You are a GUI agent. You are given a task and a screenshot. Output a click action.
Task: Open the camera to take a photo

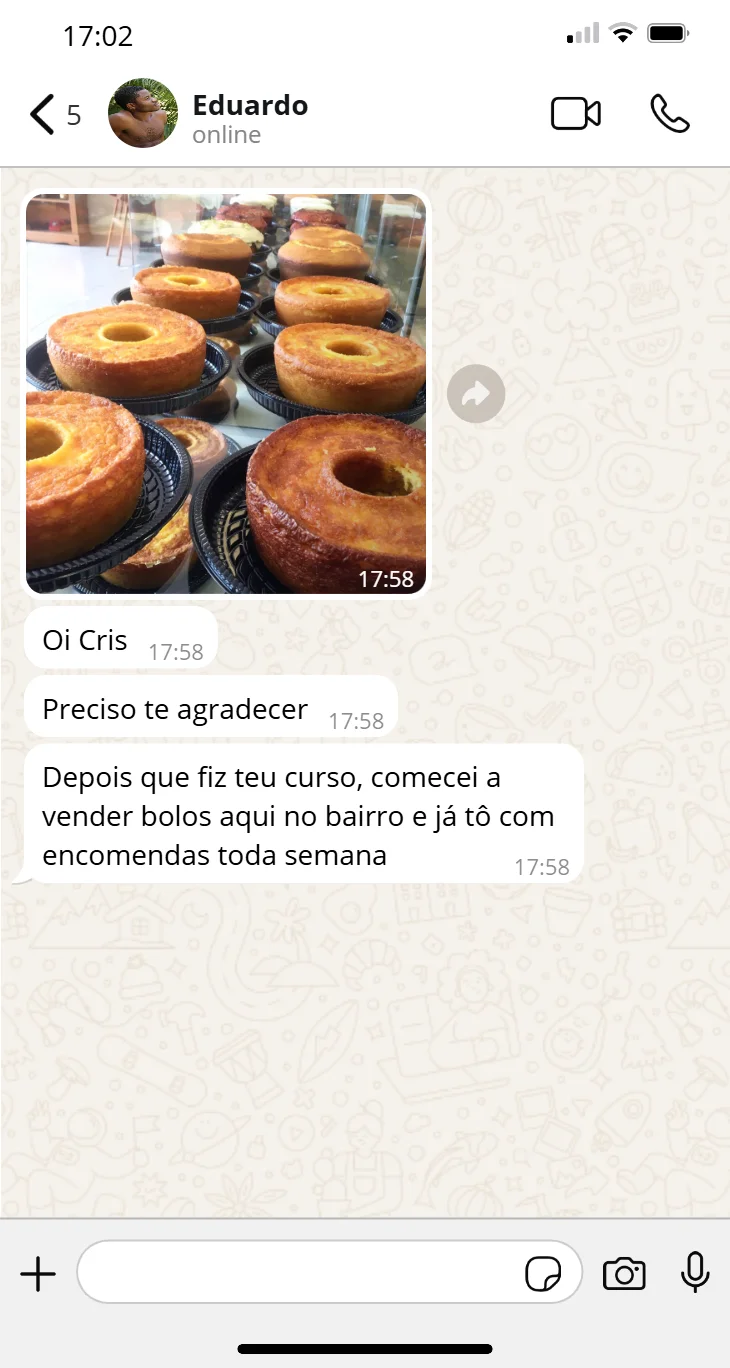pos(624,1274)
